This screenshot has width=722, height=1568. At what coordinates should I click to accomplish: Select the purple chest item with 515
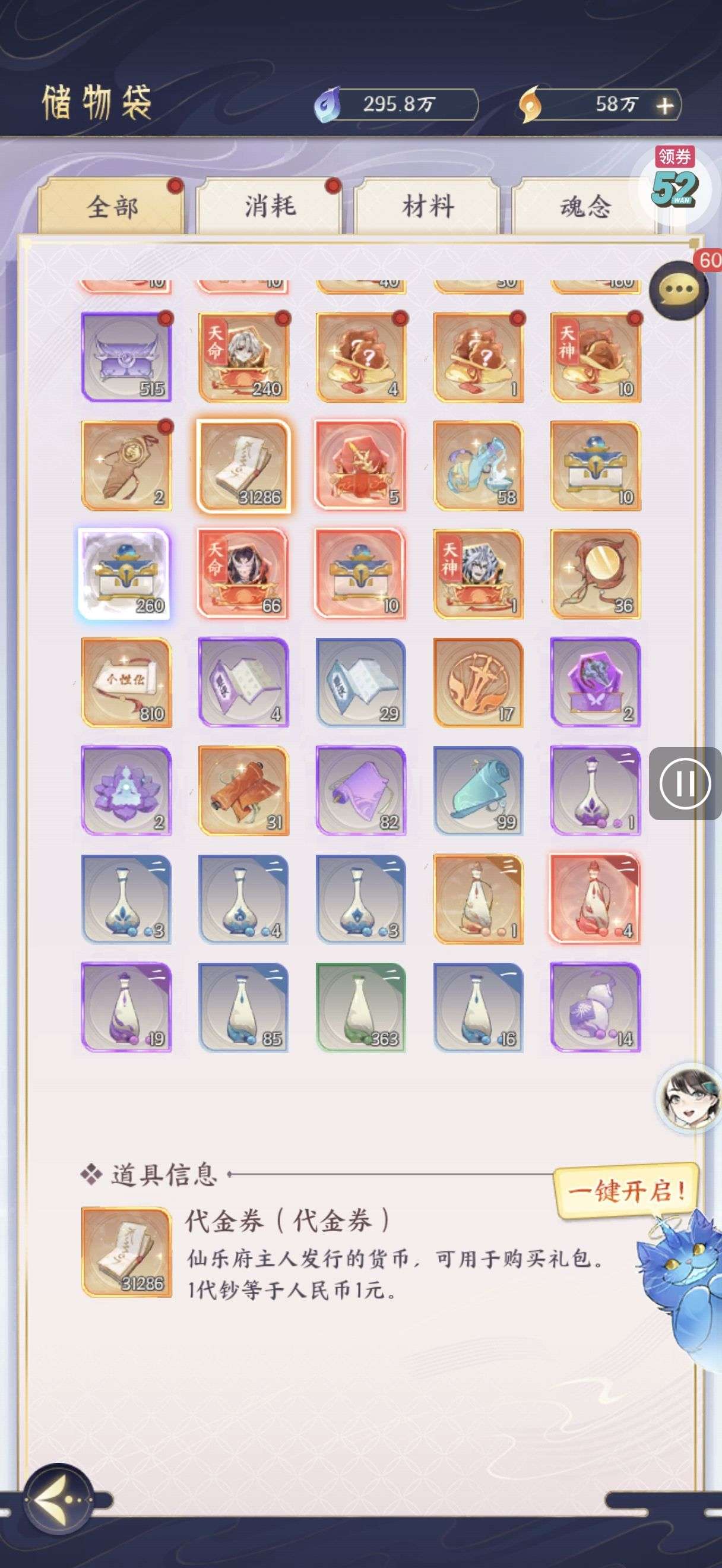(x=126, y=358)
